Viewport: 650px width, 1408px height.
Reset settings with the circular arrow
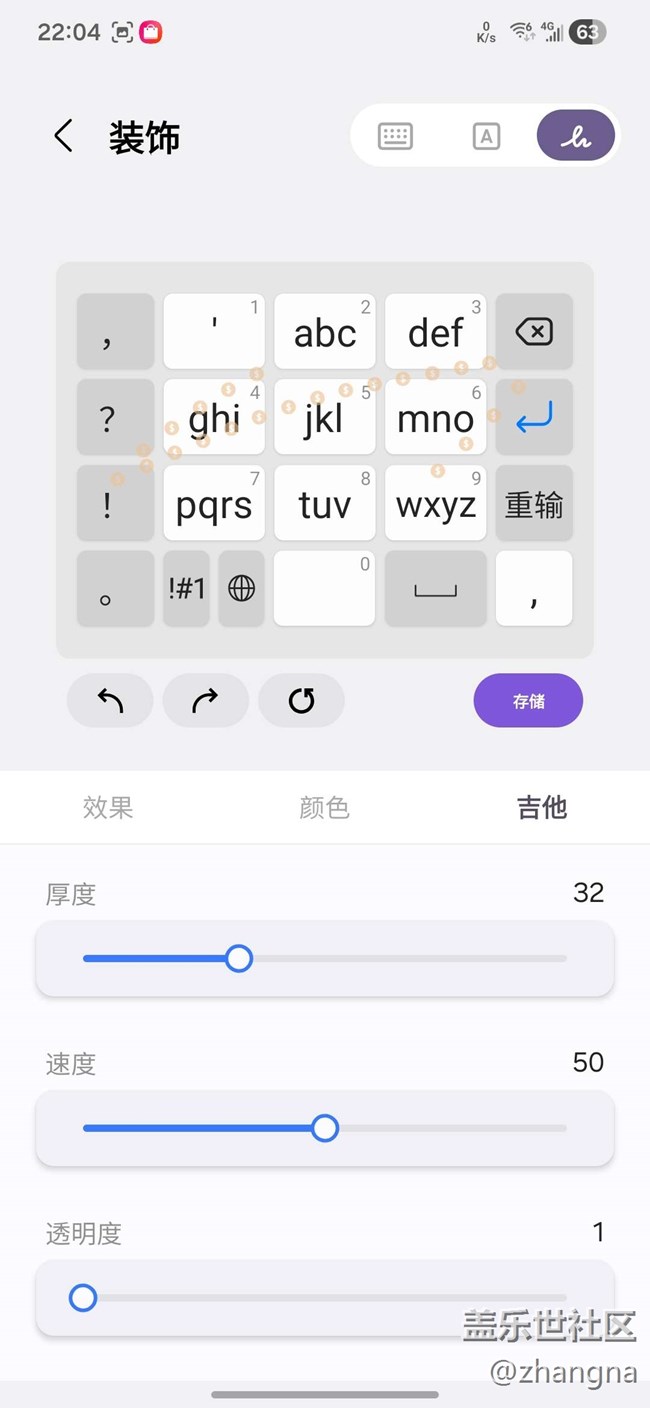[301, 701]
